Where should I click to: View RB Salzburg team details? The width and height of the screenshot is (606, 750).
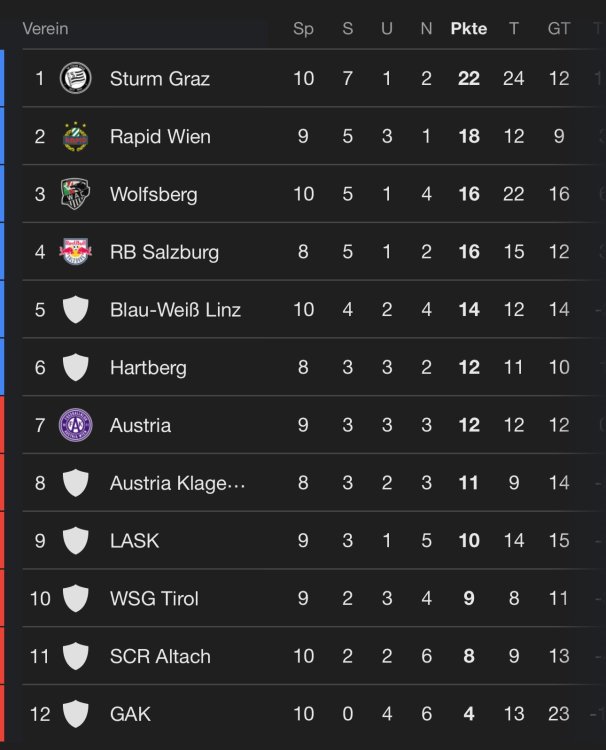coord(164,252)
